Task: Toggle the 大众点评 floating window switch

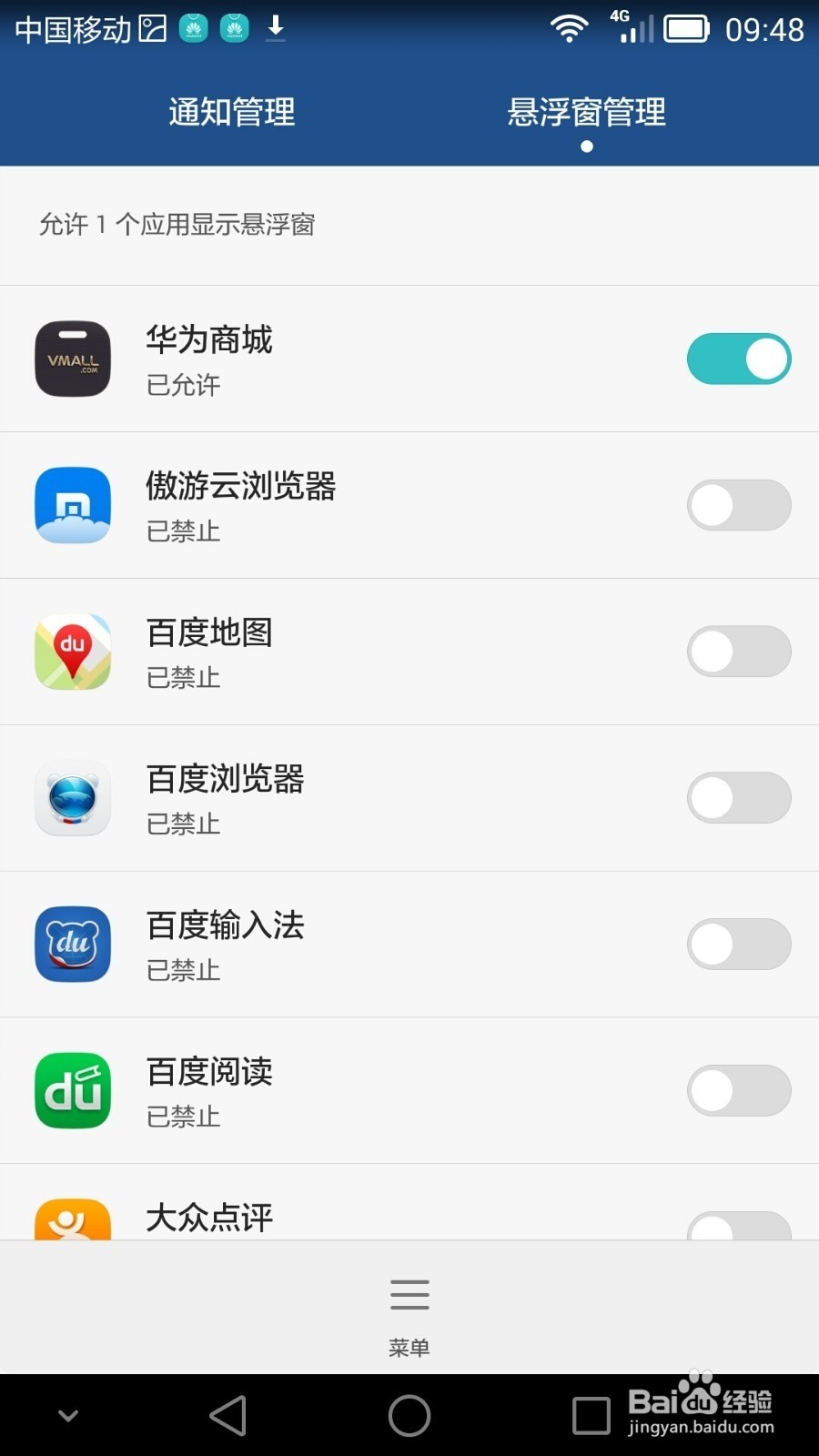Action: [738, 1227]
